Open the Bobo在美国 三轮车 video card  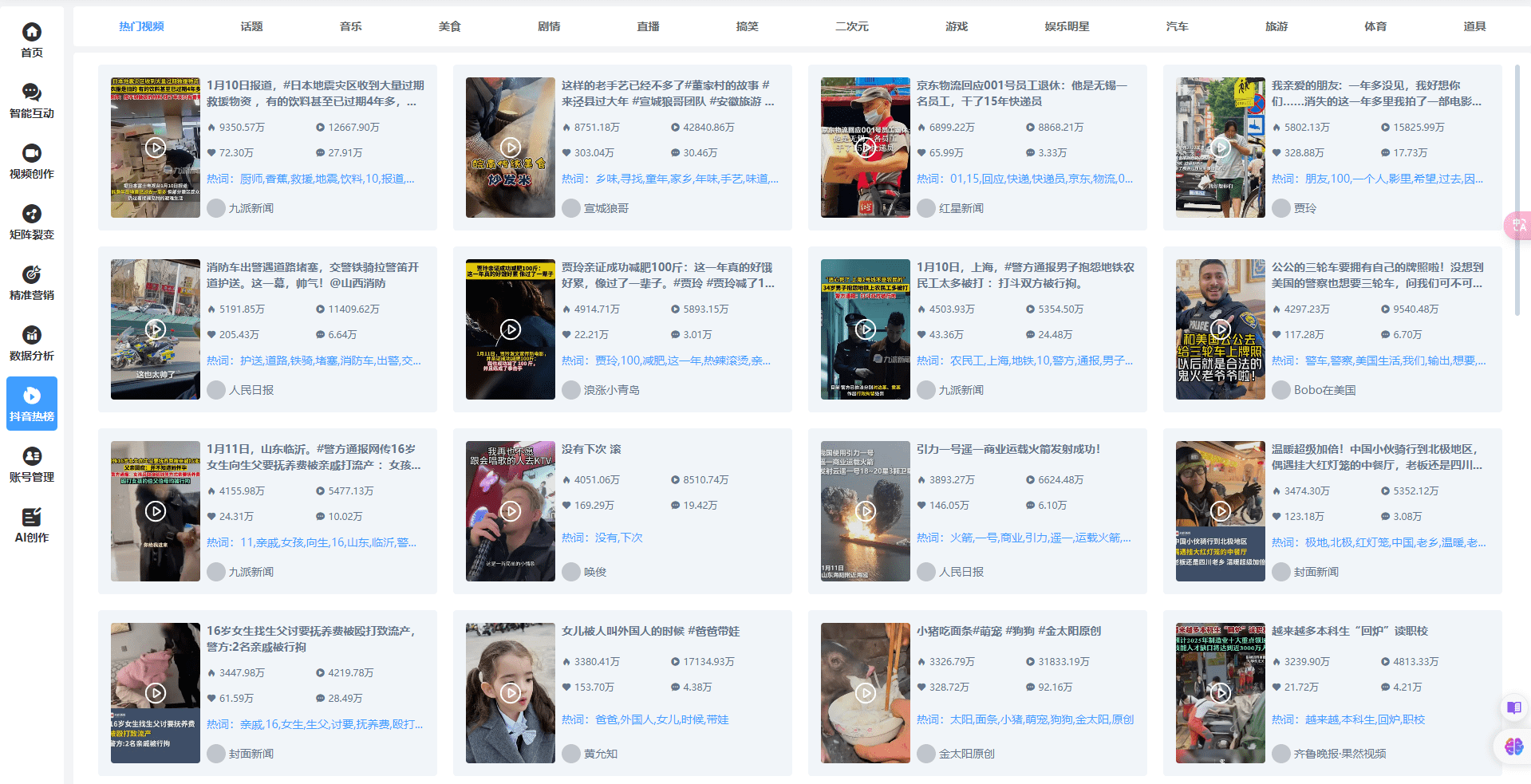[1377, 275]
